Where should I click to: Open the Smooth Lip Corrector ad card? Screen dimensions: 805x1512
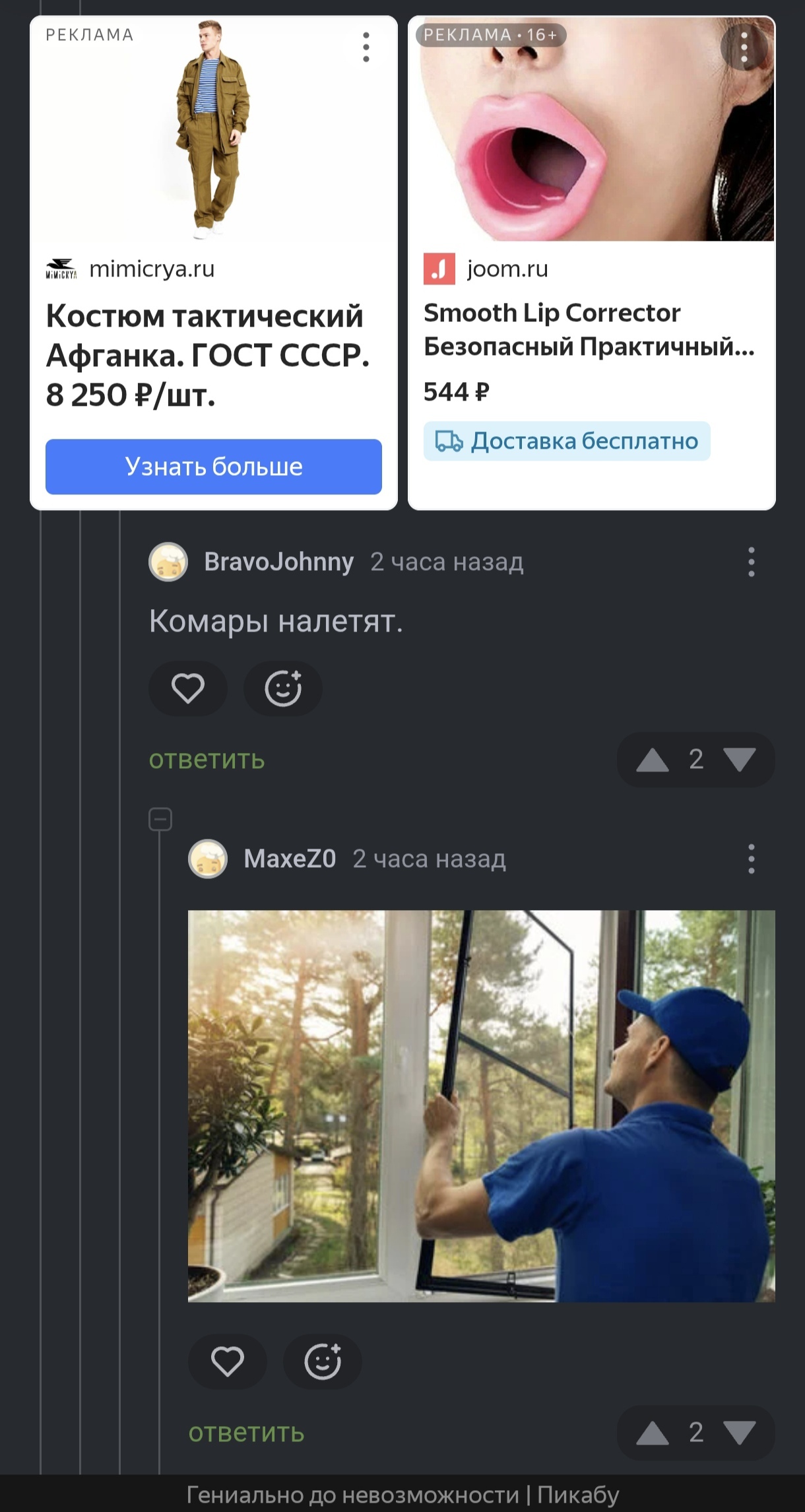click(591, 263)
